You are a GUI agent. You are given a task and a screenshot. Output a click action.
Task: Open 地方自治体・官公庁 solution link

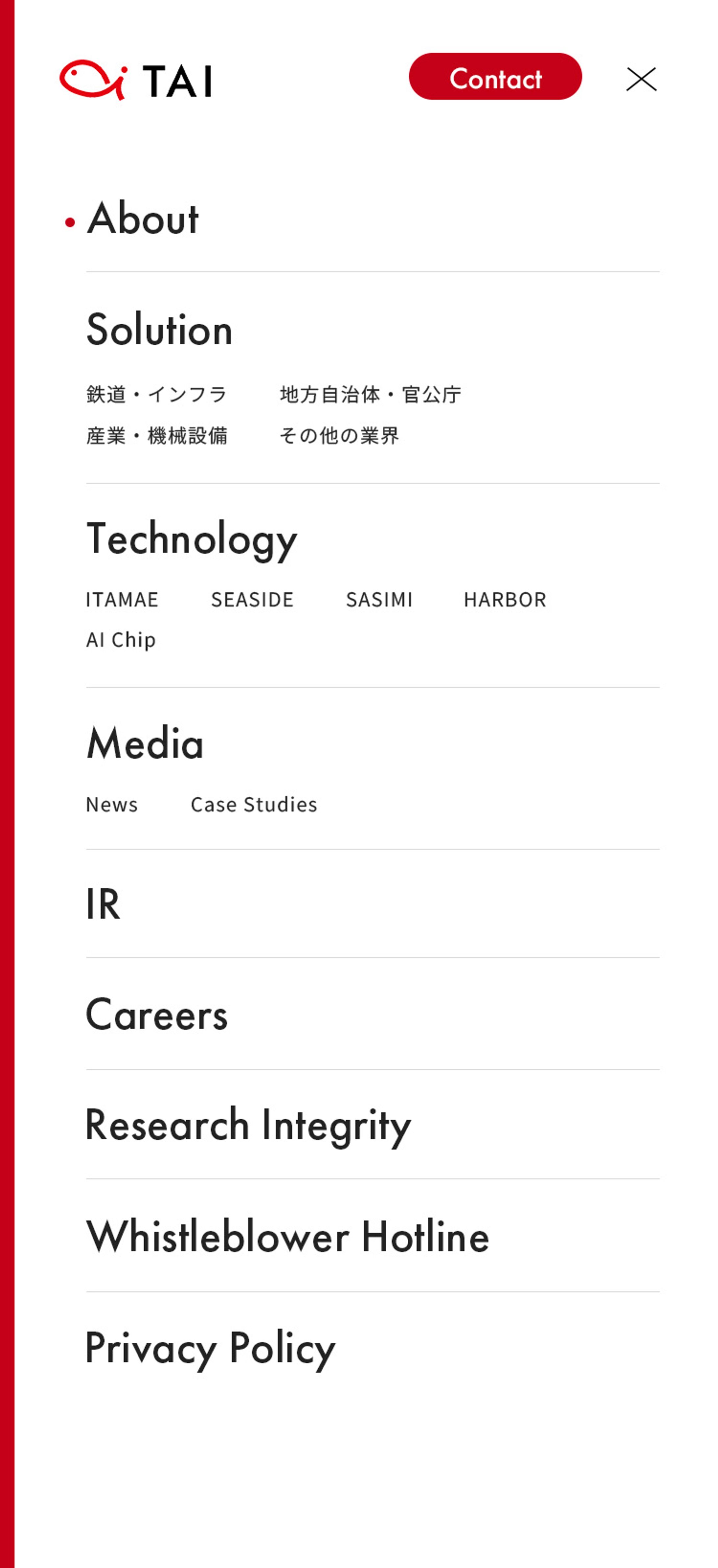[x=370, y=394]
